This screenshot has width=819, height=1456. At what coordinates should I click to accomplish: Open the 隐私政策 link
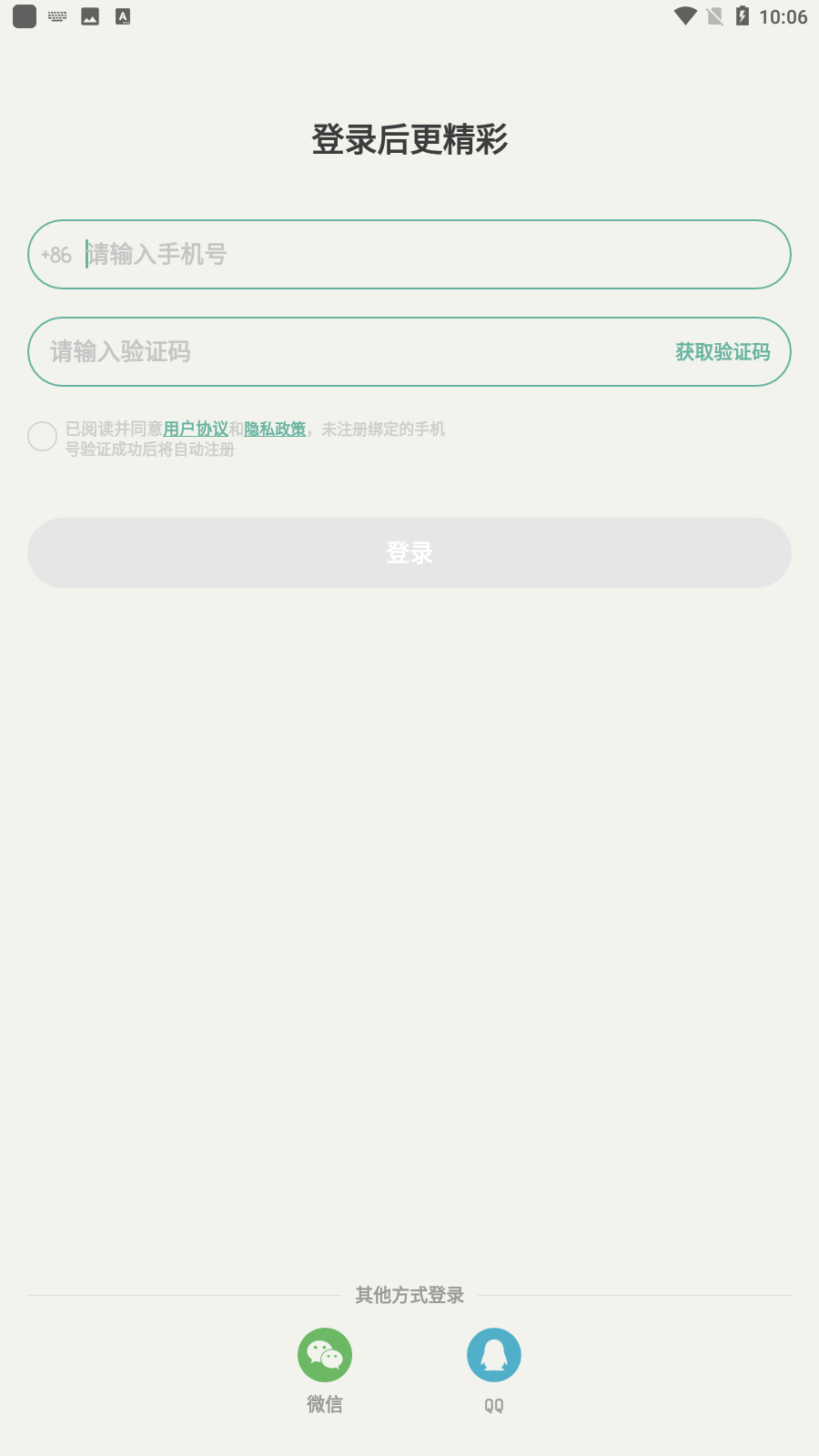(x=275, y=429)
